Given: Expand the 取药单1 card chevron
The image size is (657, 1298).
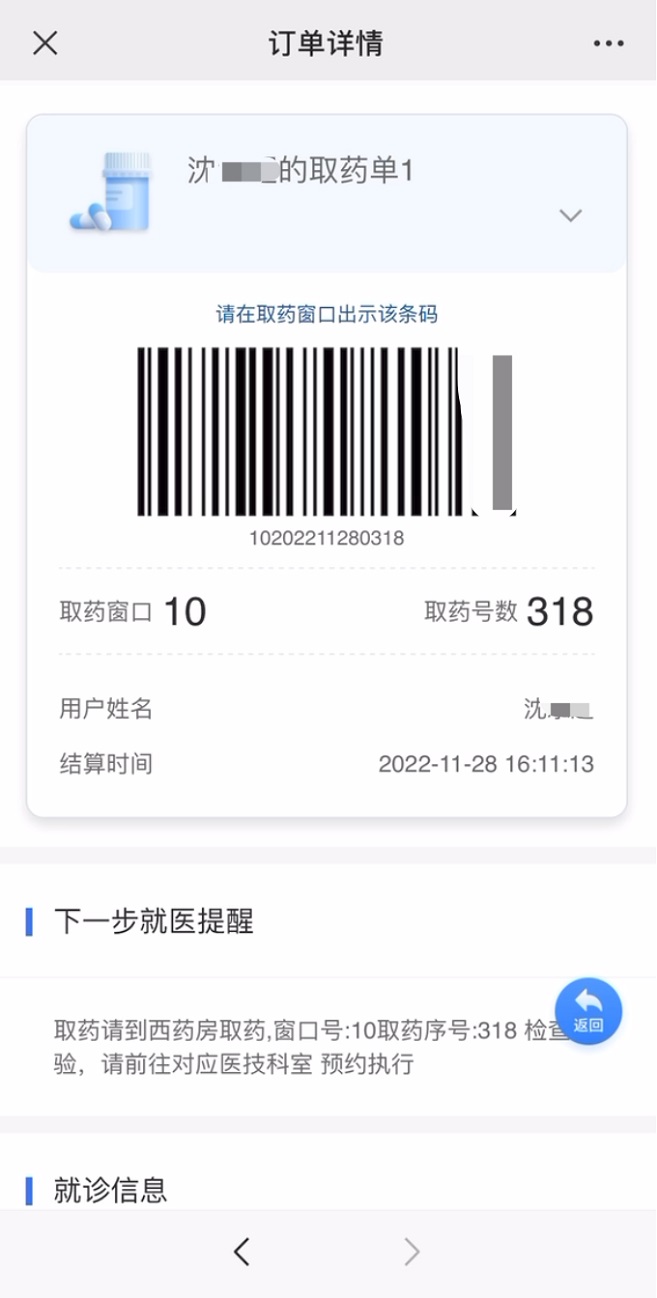Looking at the screenshot, I should [x=570, y=215].
